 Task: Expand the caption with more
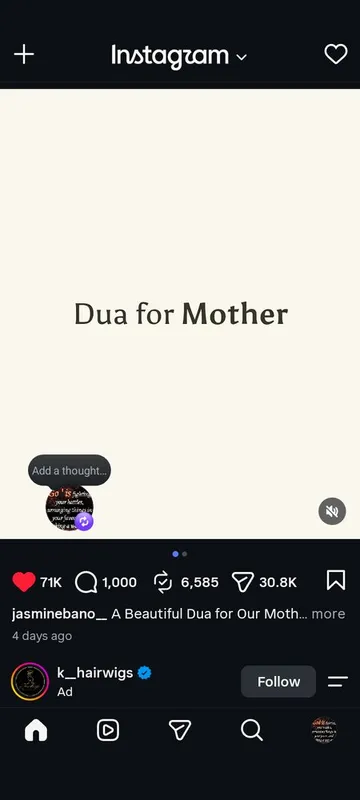(x=328, y=613)
